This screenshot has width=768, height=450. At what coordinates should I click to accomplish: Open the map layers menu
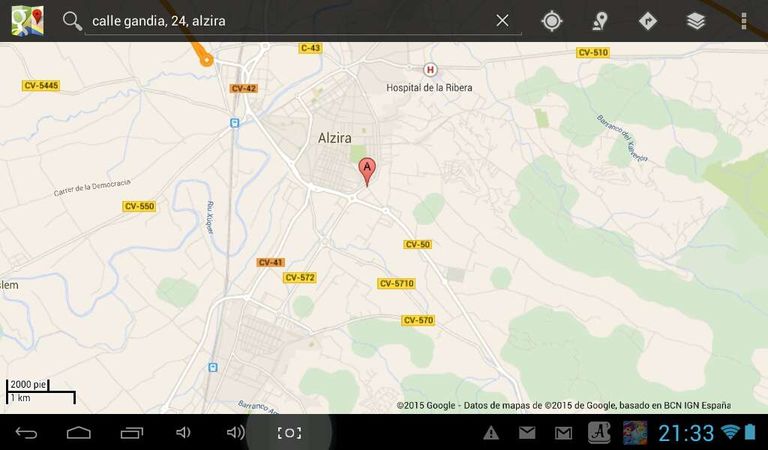coord(696,21)
